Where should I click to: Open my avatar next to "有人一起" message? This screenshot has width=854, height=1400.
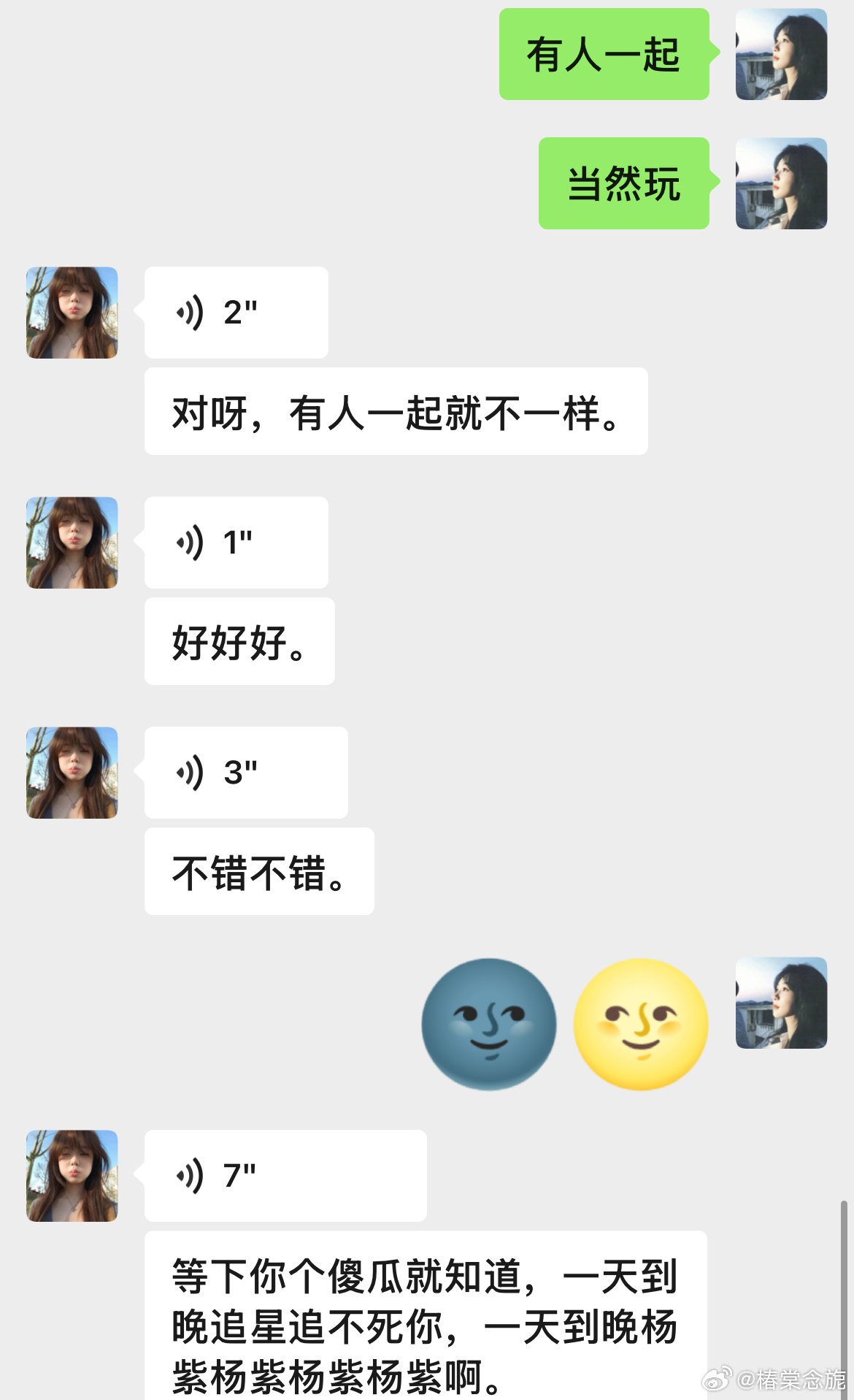click(x=781, y=54)
